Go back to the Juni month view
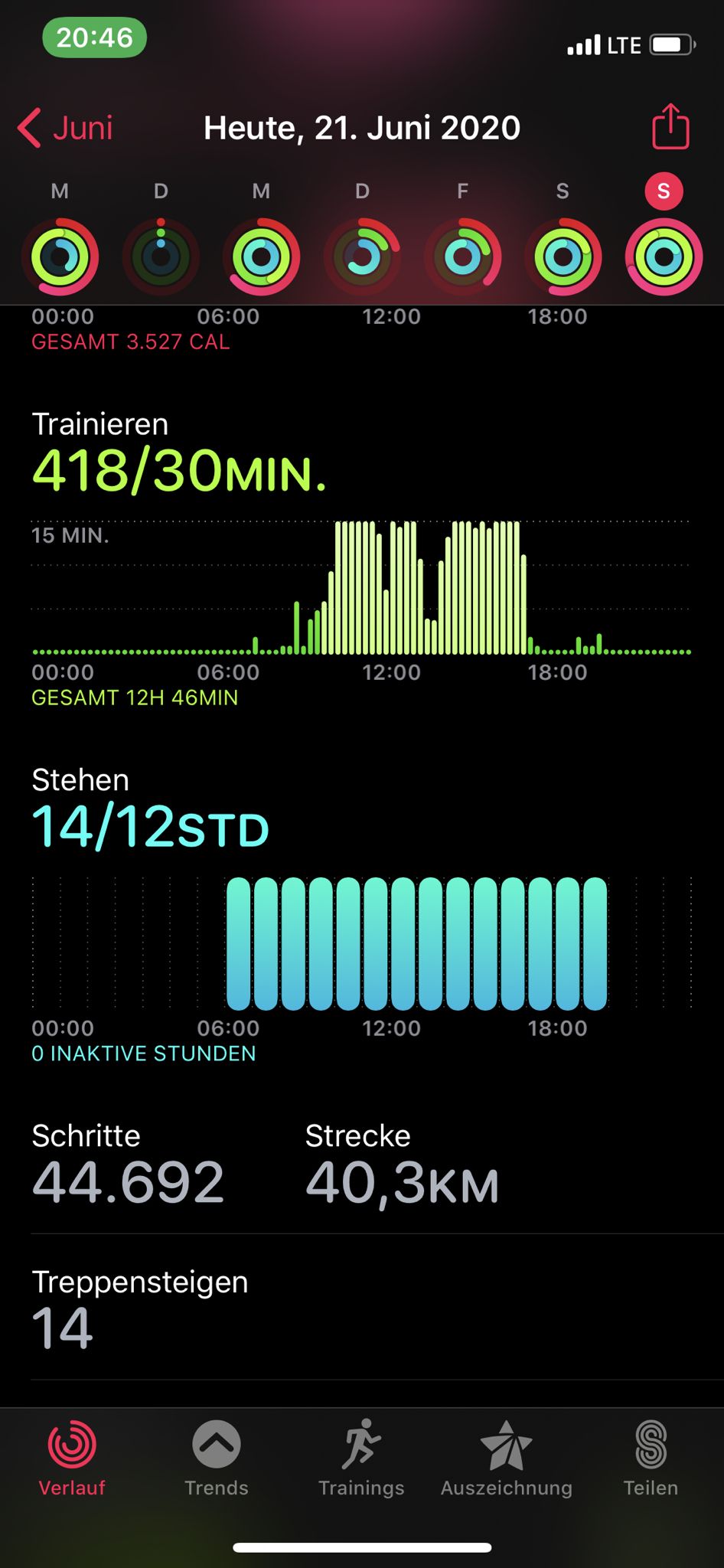Image resolution: width=724 pixels, height=1568 pixels. point(65,128)
